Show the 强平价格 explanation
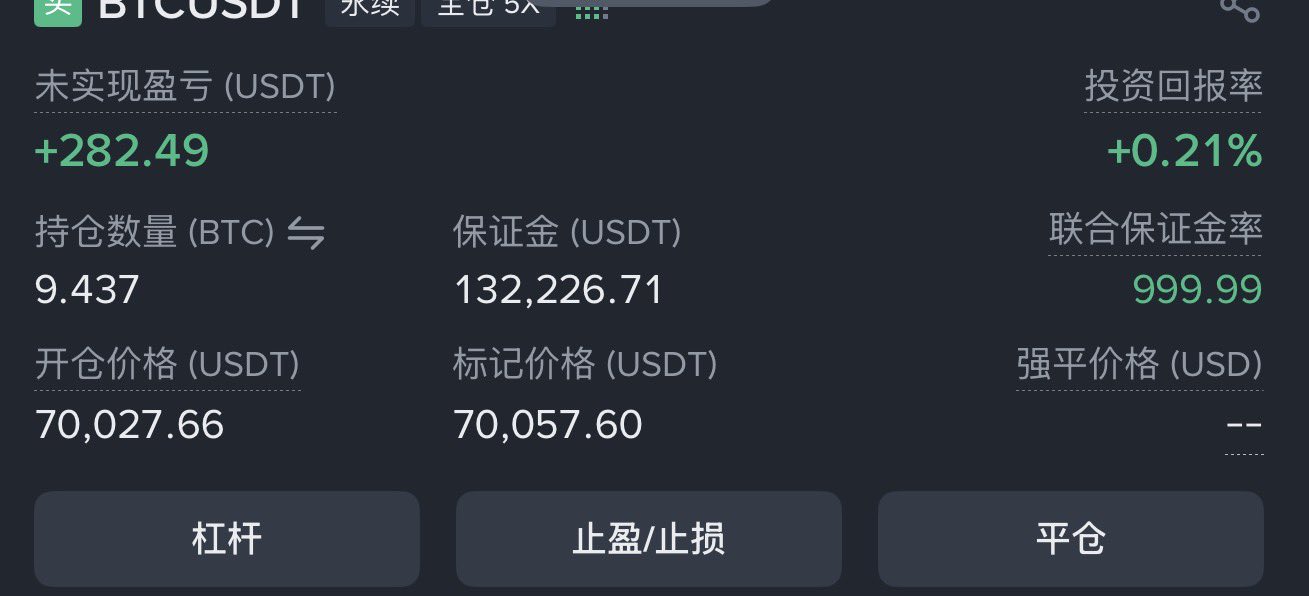The width and height of the screenshot is (1309, 596). pos(1139,364)
